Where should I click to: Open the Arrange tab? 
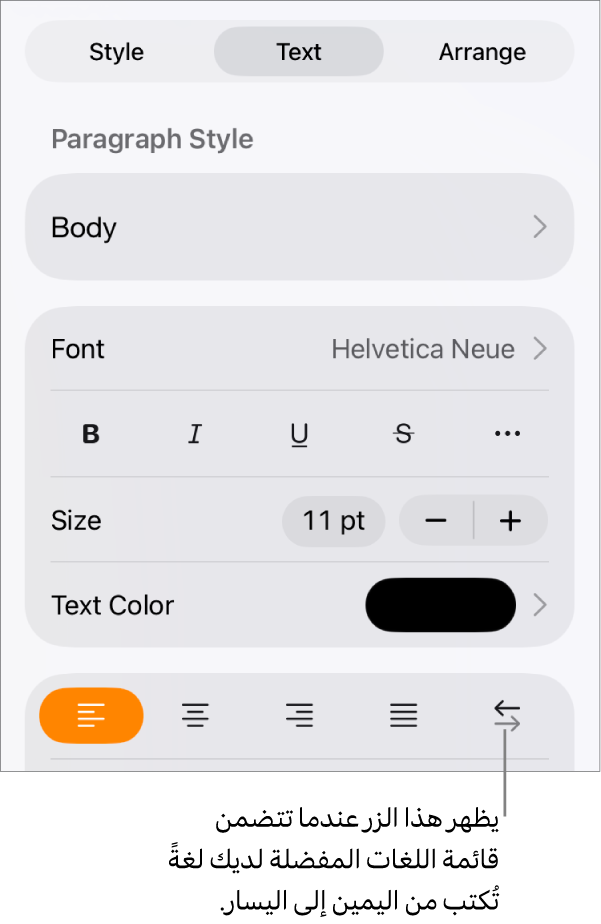pyautogui.click(x=482, y=52)
